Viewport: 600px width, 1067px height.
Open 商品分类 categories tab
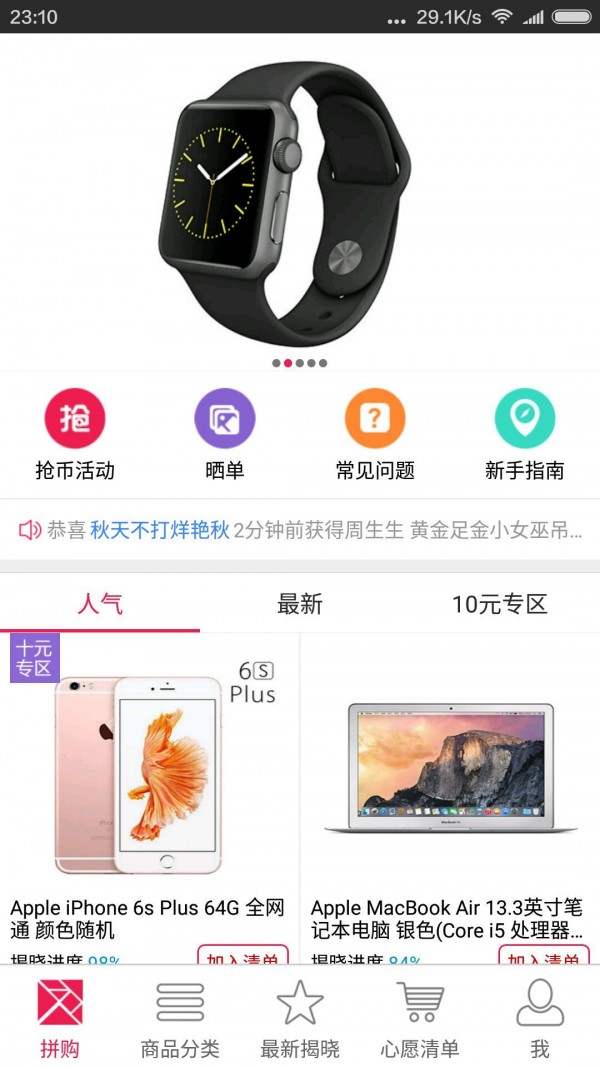click(180, 1018)
